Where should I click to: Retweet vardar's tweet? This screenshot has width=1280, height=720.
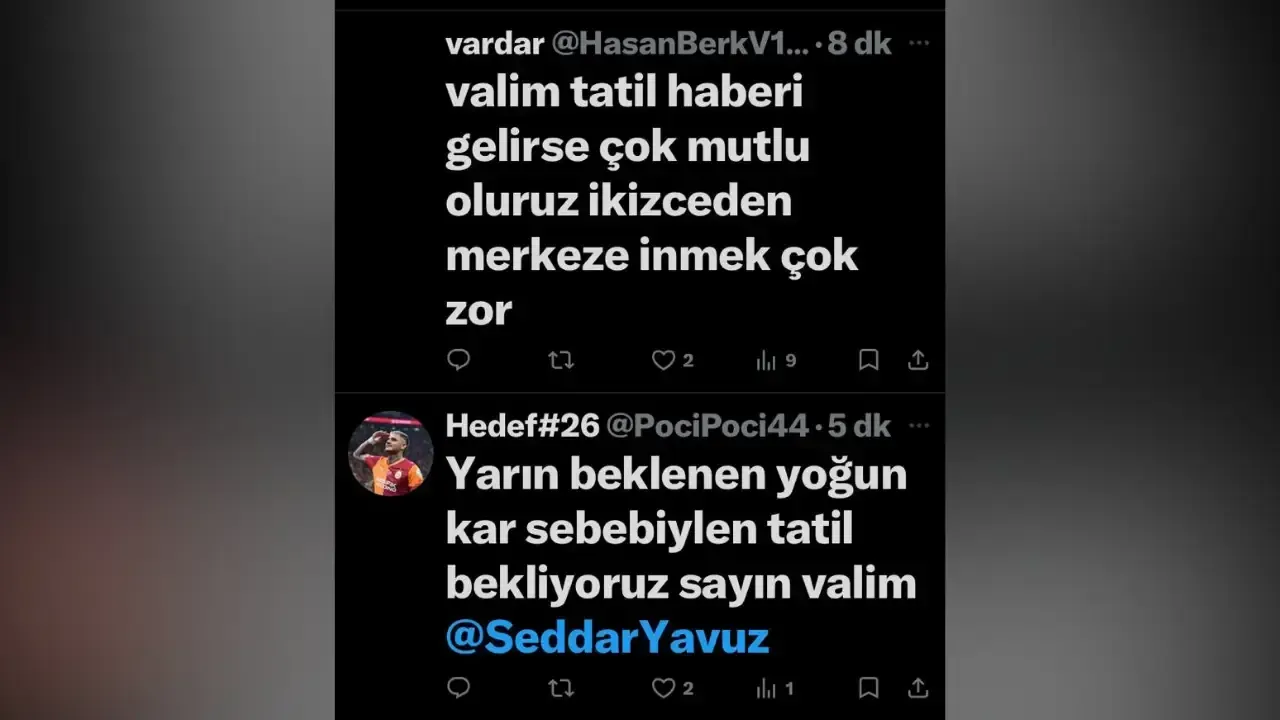click(561, 360)
